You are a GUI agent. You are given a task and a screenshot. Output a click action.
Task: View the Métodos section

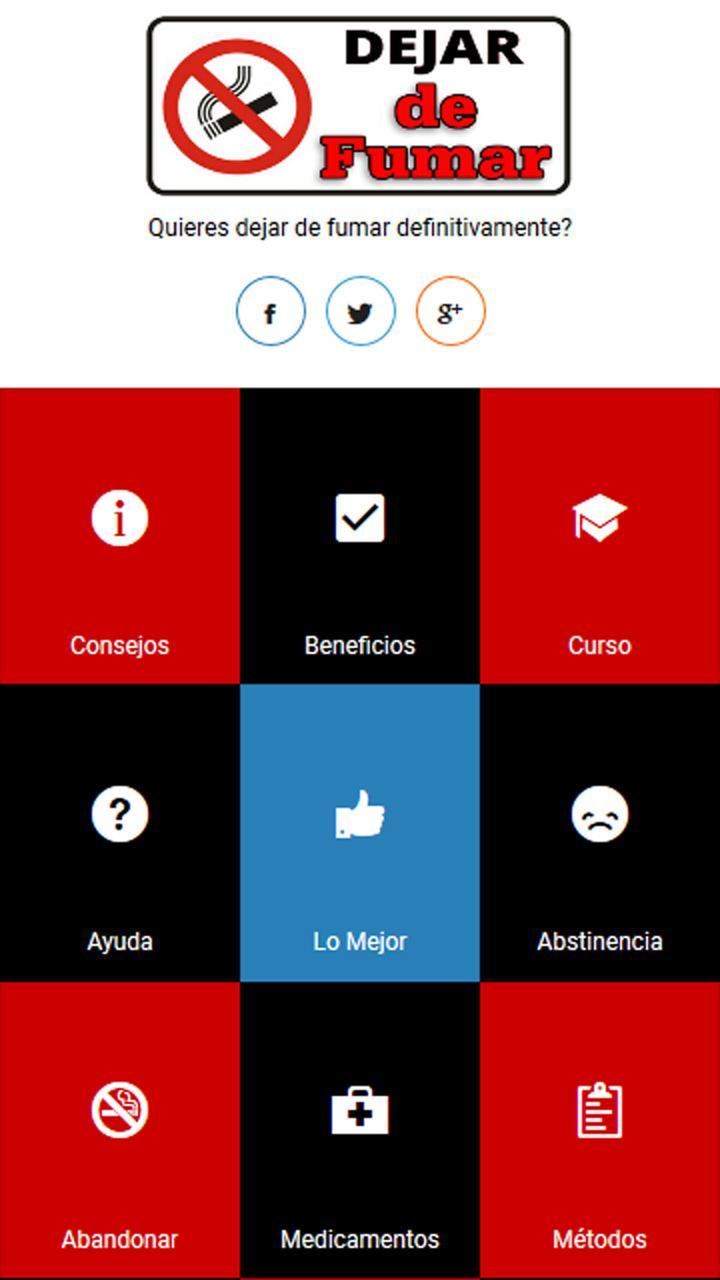[600, 1130]
